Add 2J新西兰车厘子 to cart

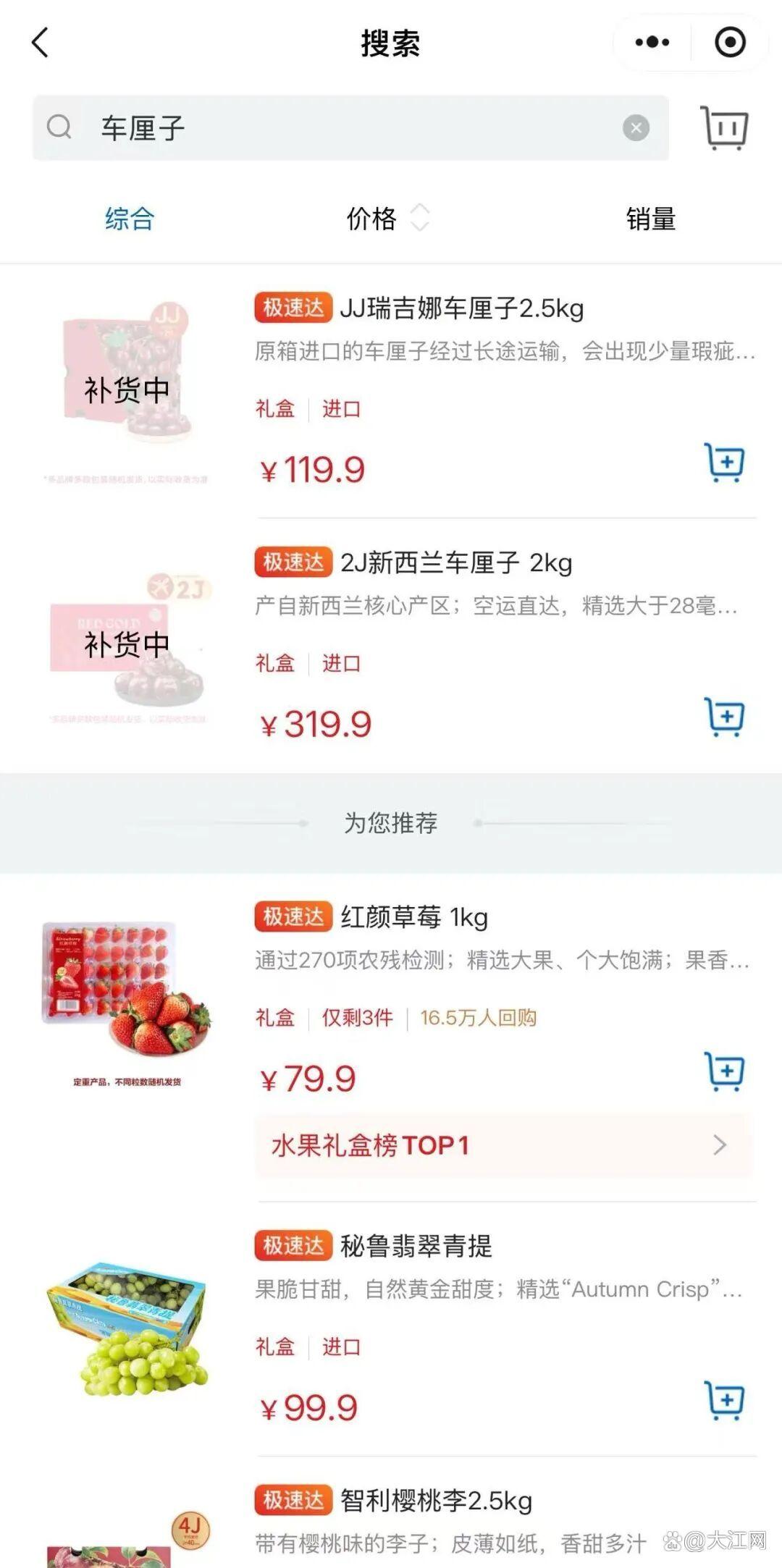point(725,715)
